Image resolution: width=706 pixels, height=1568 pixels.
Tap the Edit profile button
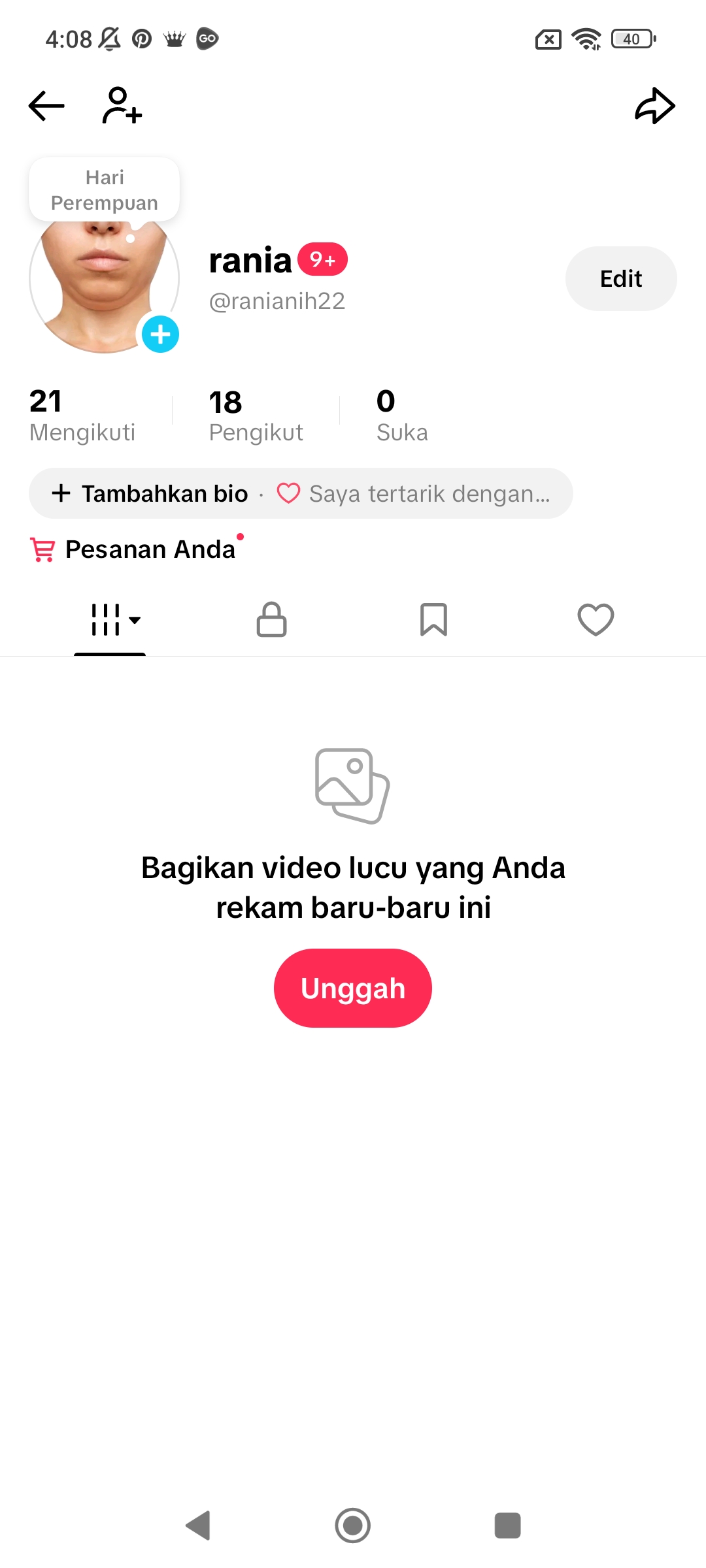620,279
